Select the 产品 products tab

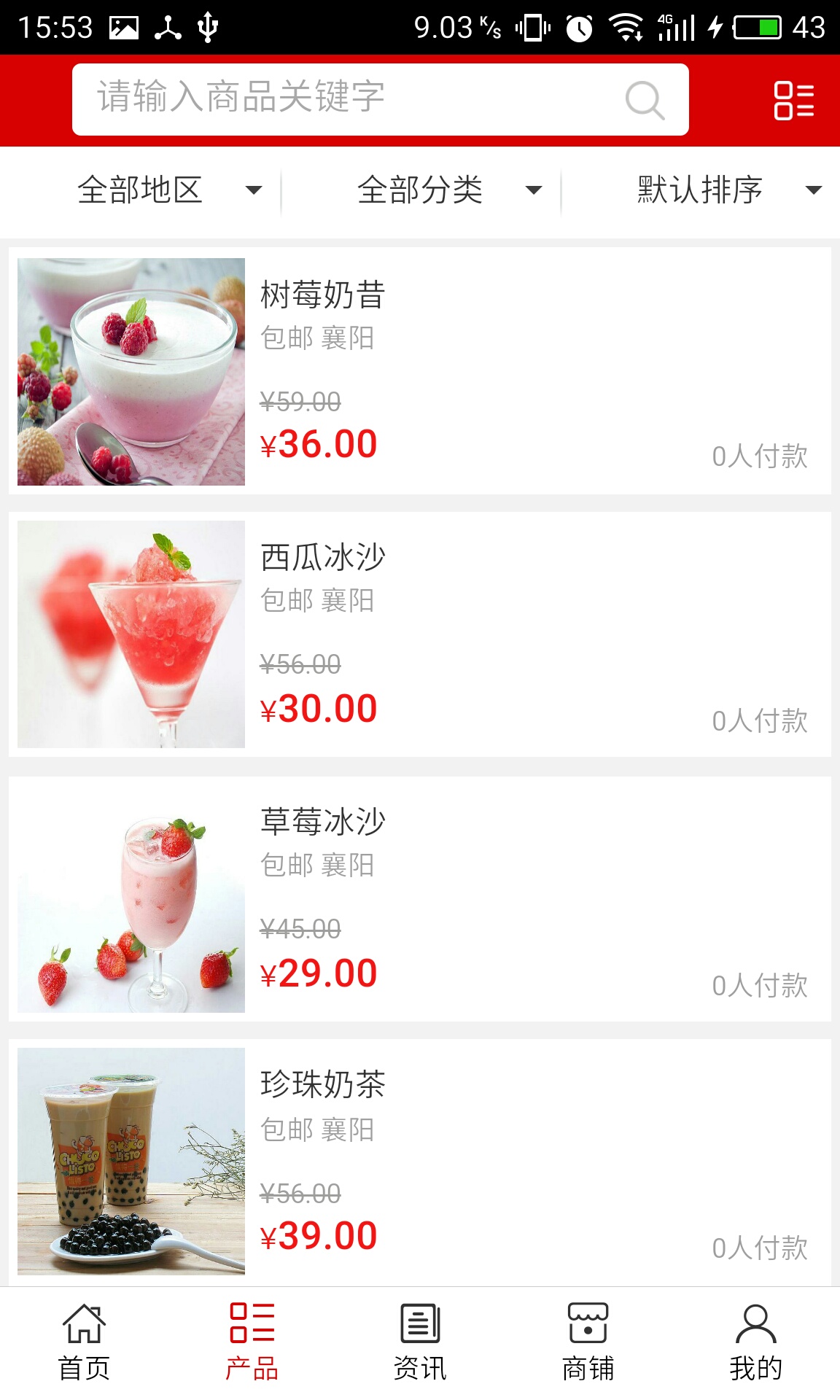point(252,1342)
